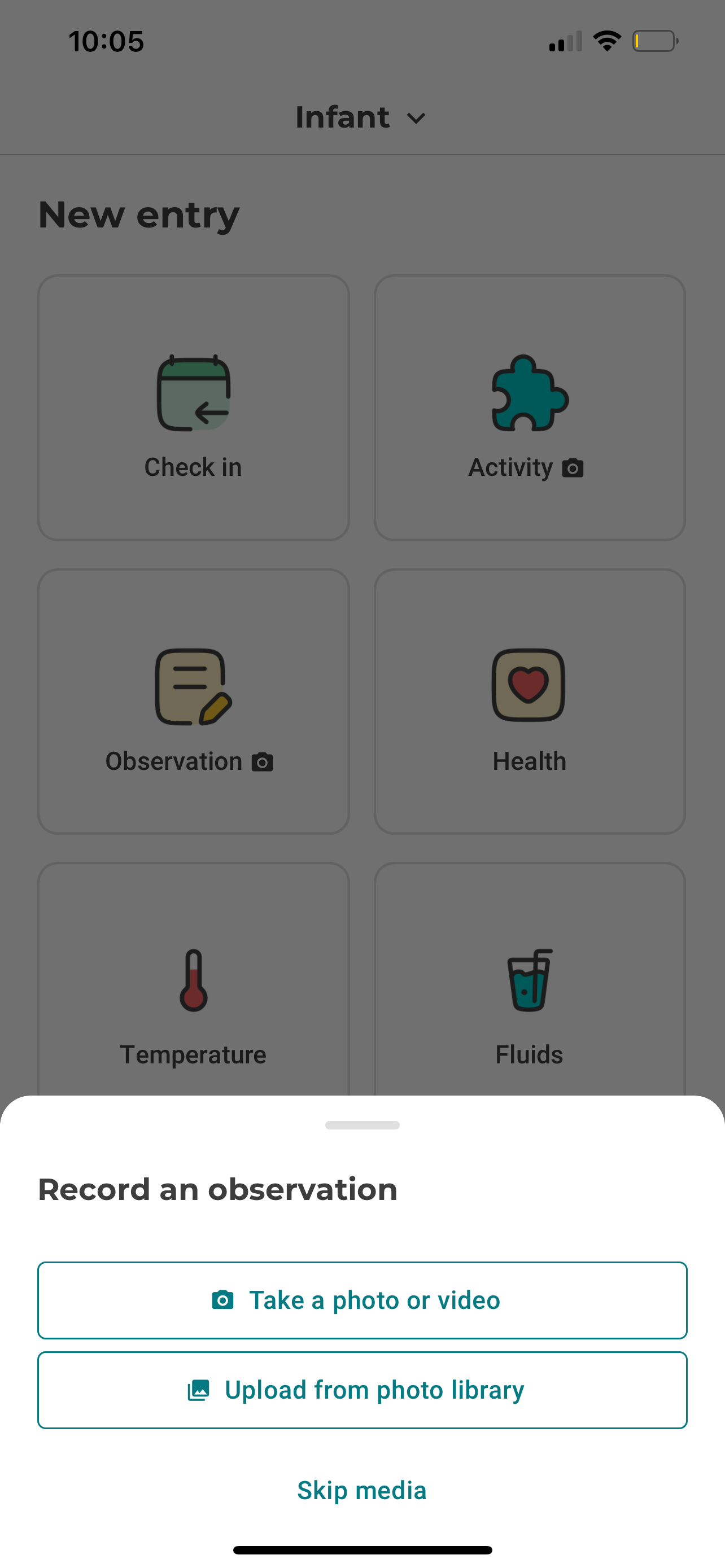Open the Health card

point(530,701)
